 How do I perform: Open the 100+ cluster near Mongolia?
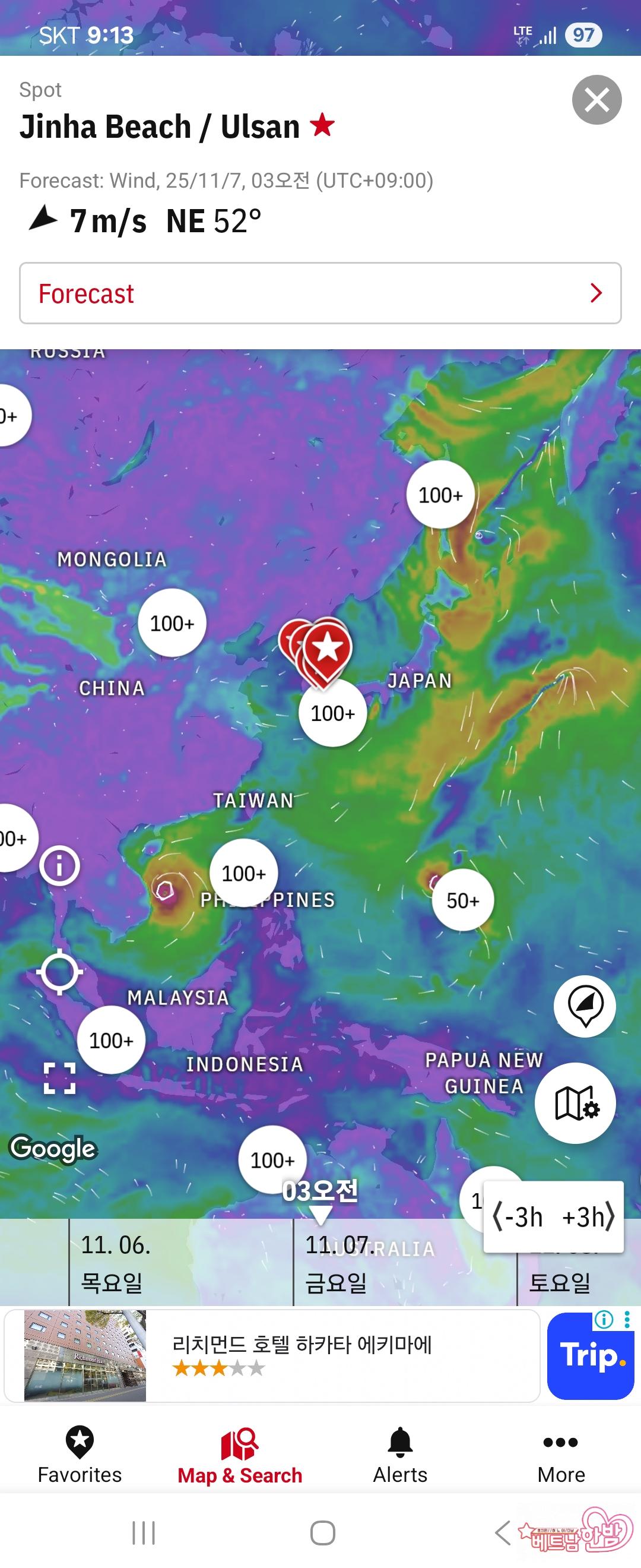click(172, 623)
